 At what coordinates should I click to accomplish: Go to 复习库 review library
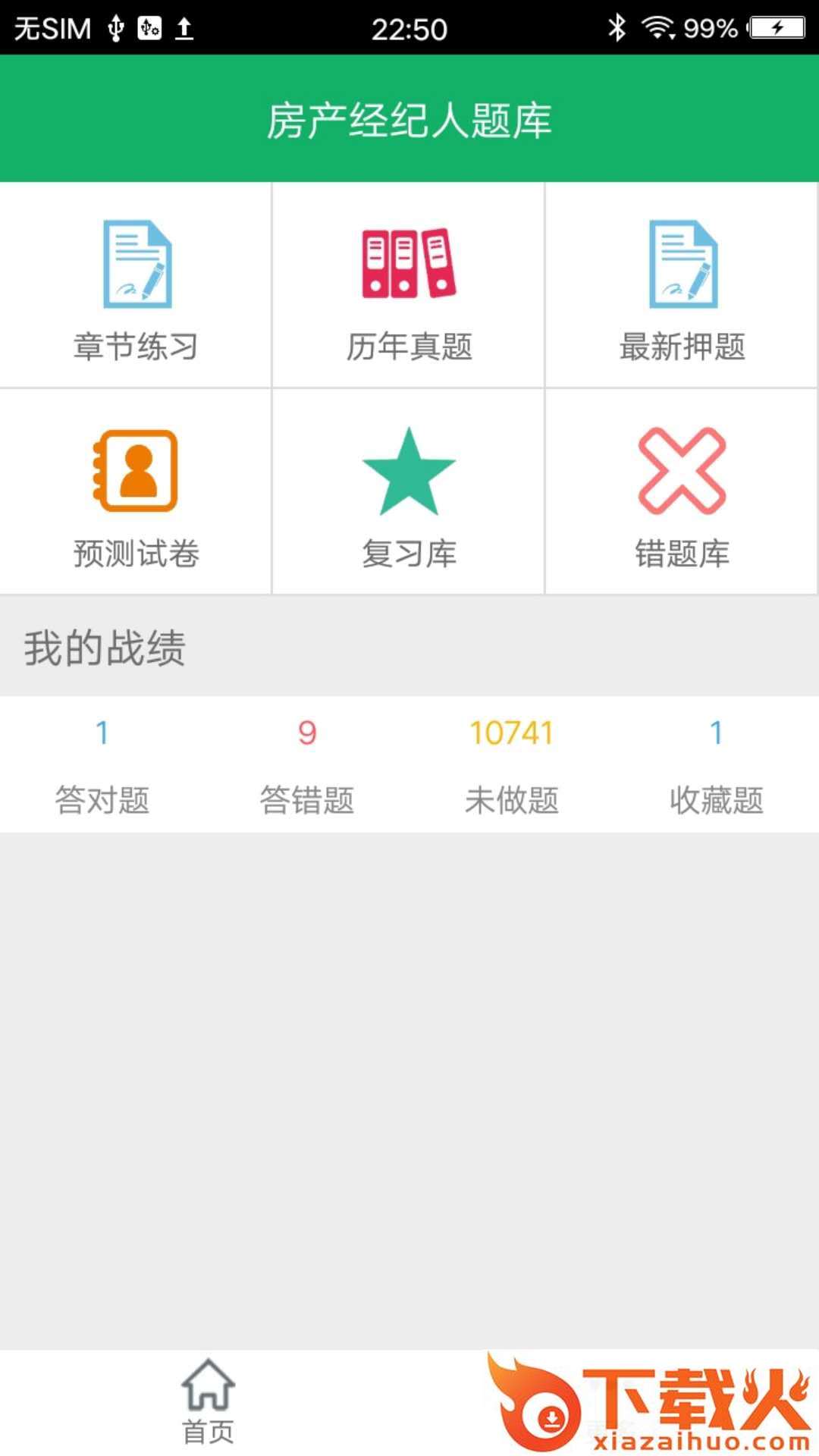pos(409,493)
